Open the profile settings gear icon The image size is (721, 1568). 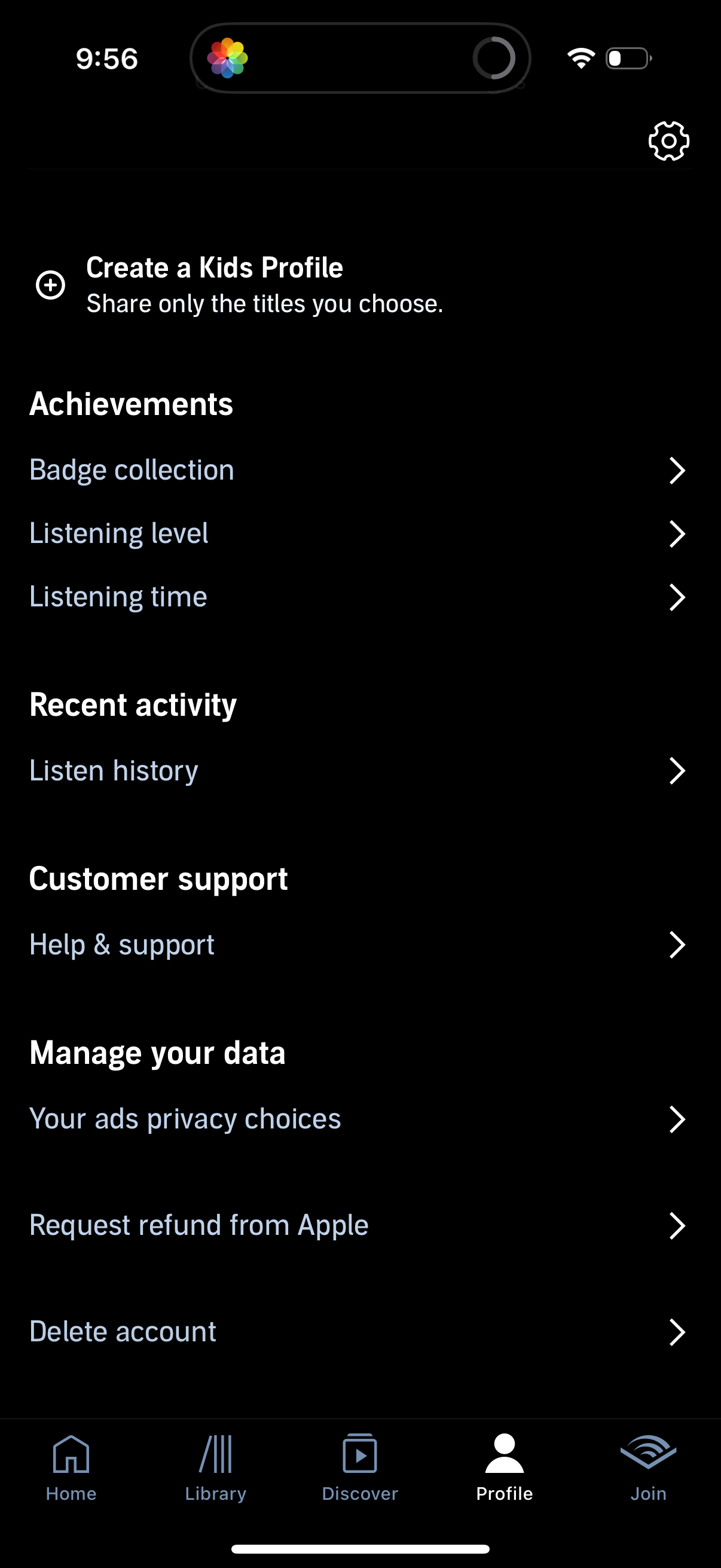(667, 140)
